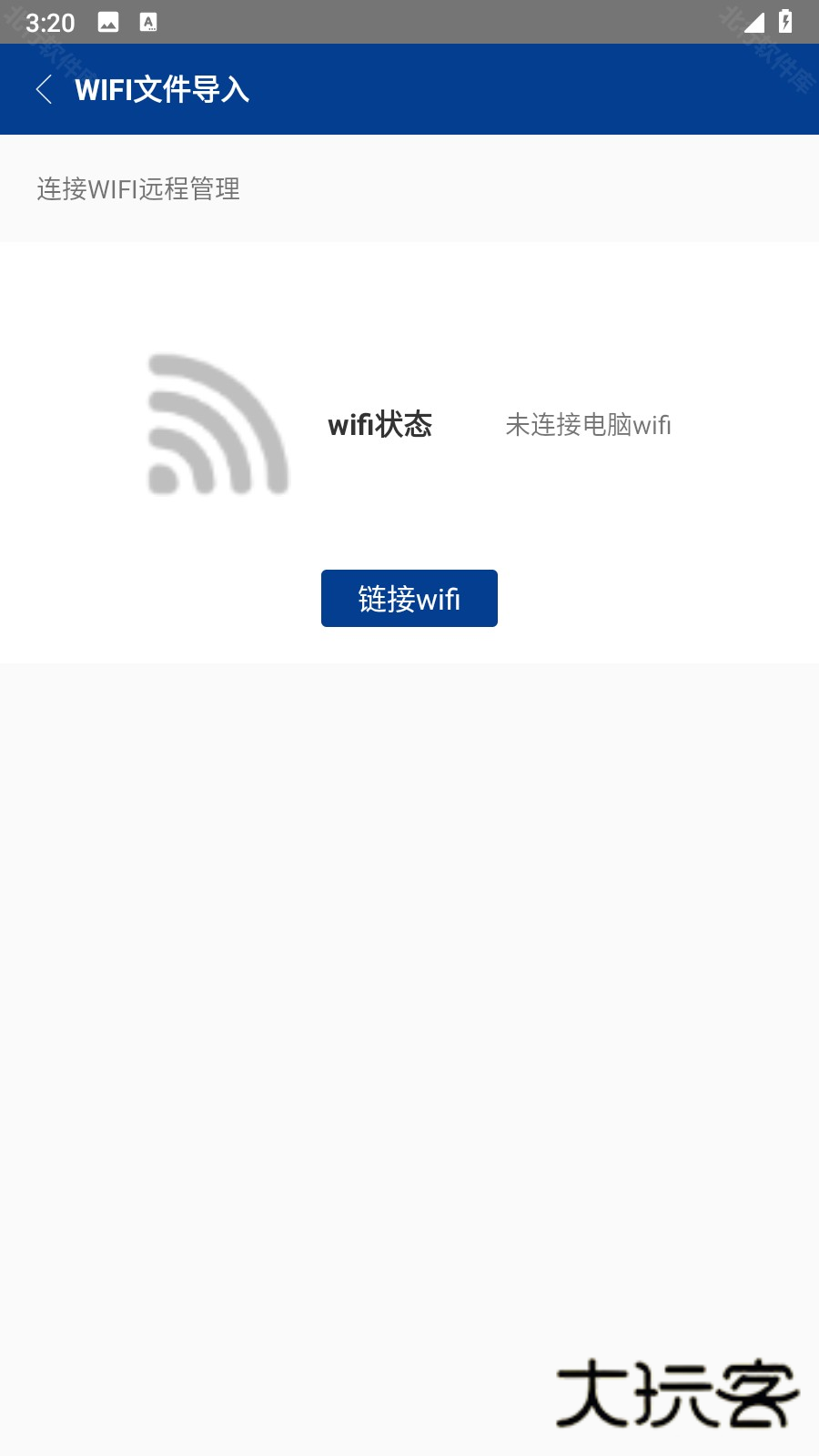This screenshot has height=1456, width=819.
Task: Click the large blurred WiFi graphic
Action: (216, 425)
